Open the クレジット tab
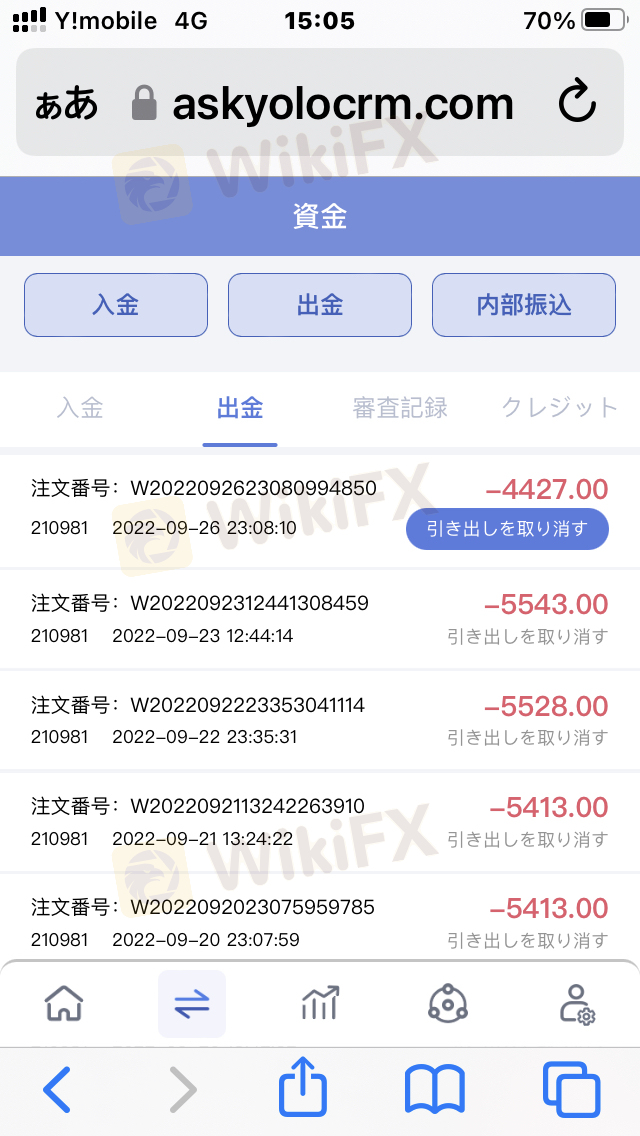This screenshot has width=640, height=1136. click(x=560, y=409)
